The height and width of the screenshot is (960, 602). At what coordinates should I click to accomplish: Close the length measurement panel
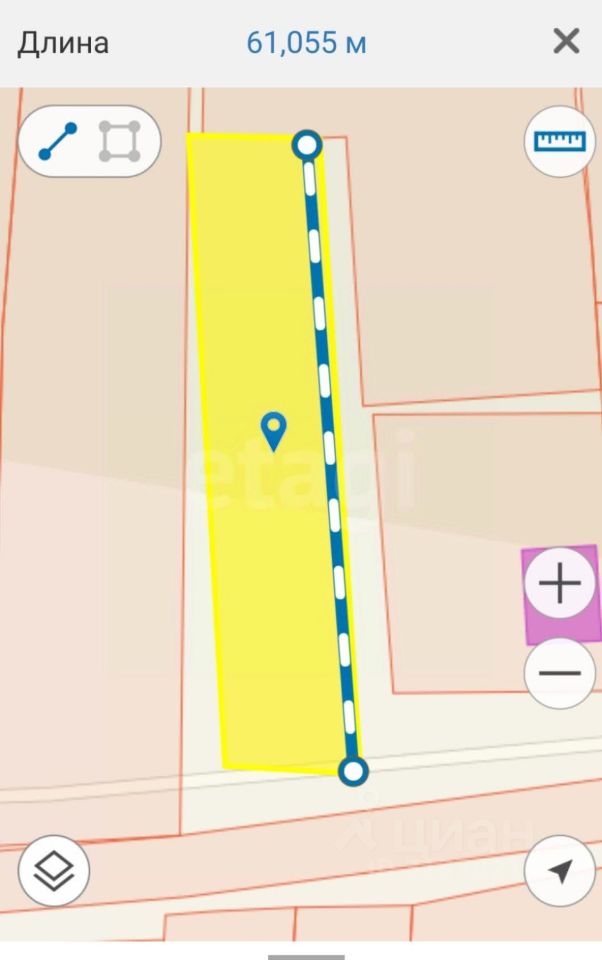pyautogui.click(x=566, y=42)
